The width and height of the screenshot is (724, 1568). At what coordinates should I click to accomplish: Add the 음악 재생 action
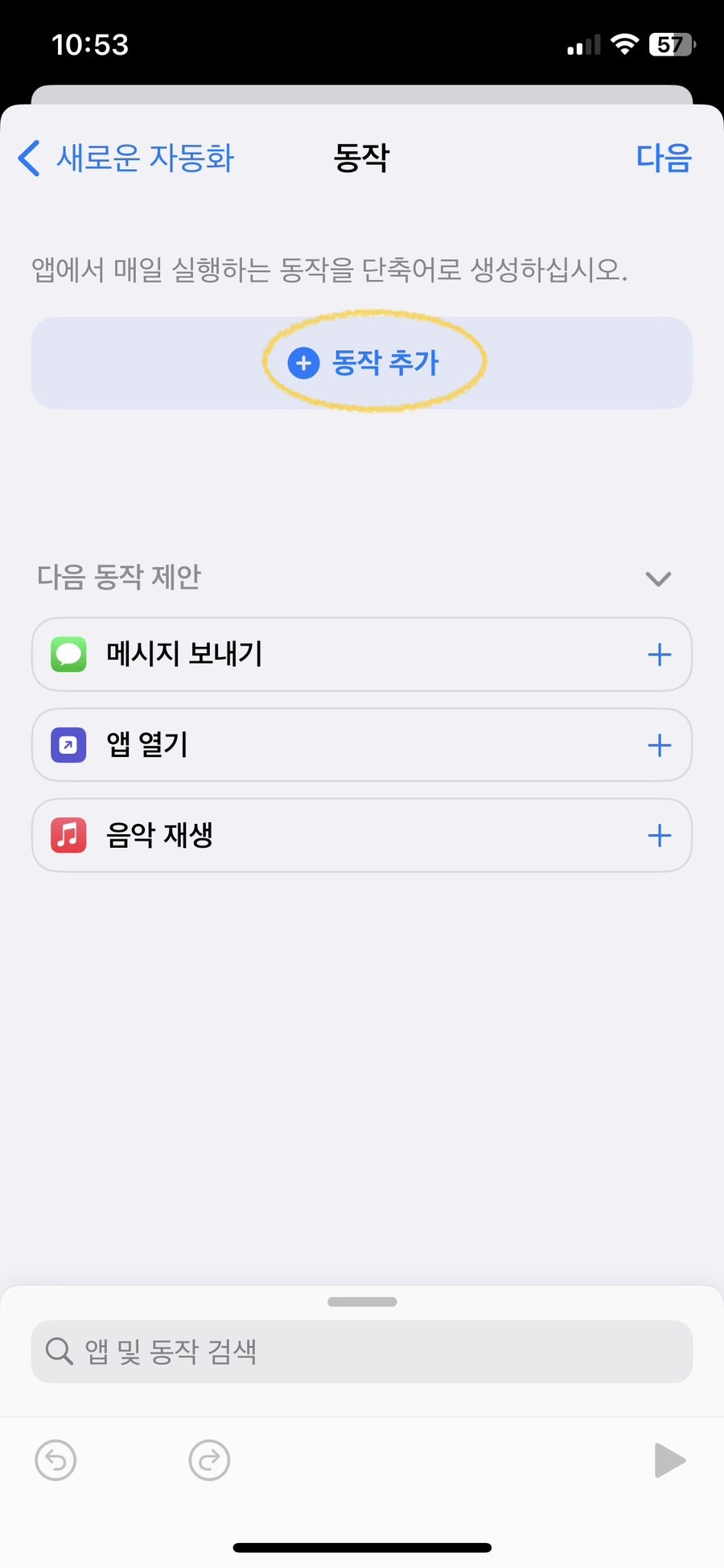pyautogui.click(x=659, y=835)
